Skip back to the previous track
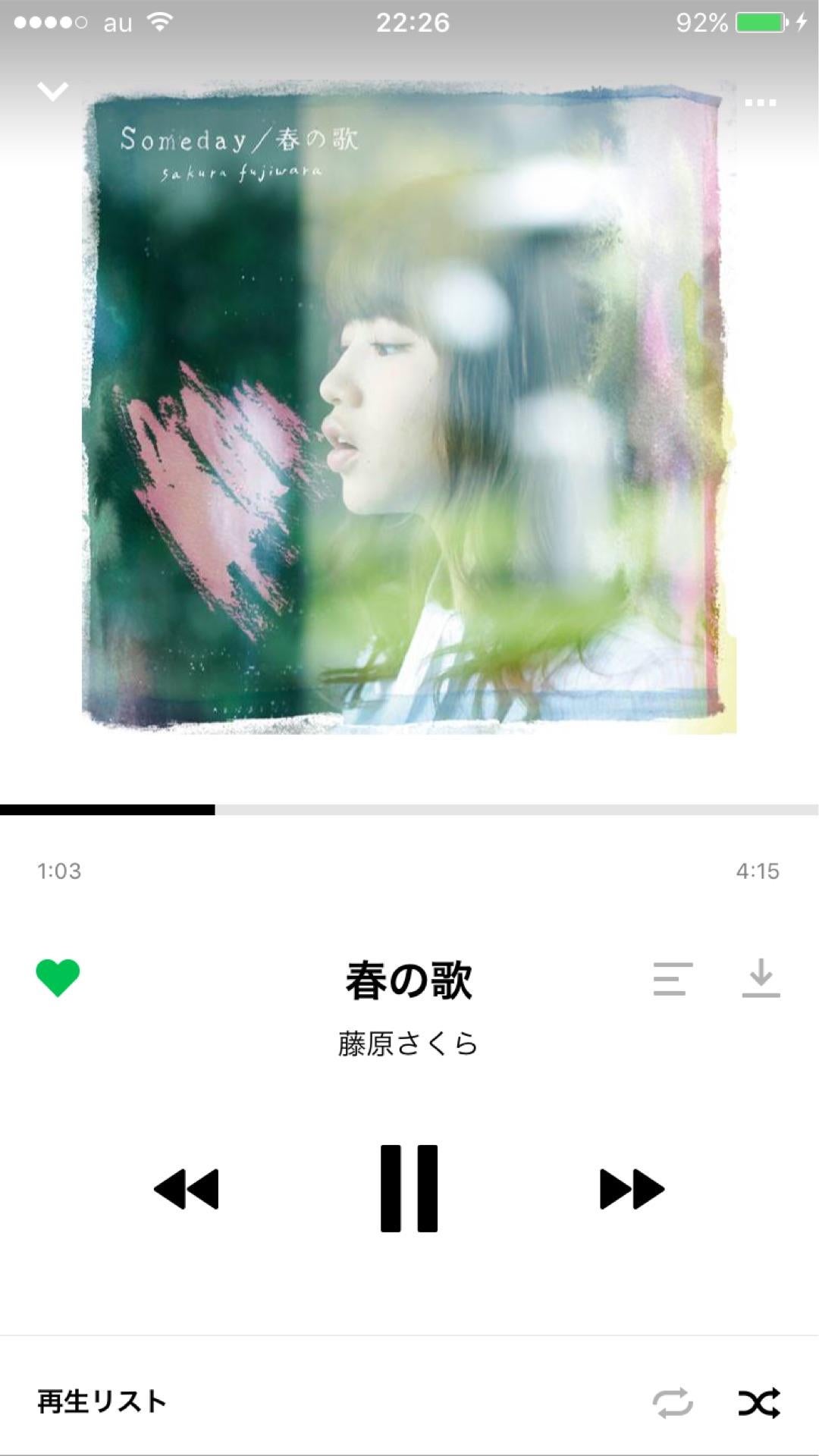Image resolution: width=819 pixels, height=1456 pixels. click(187, 1188)
